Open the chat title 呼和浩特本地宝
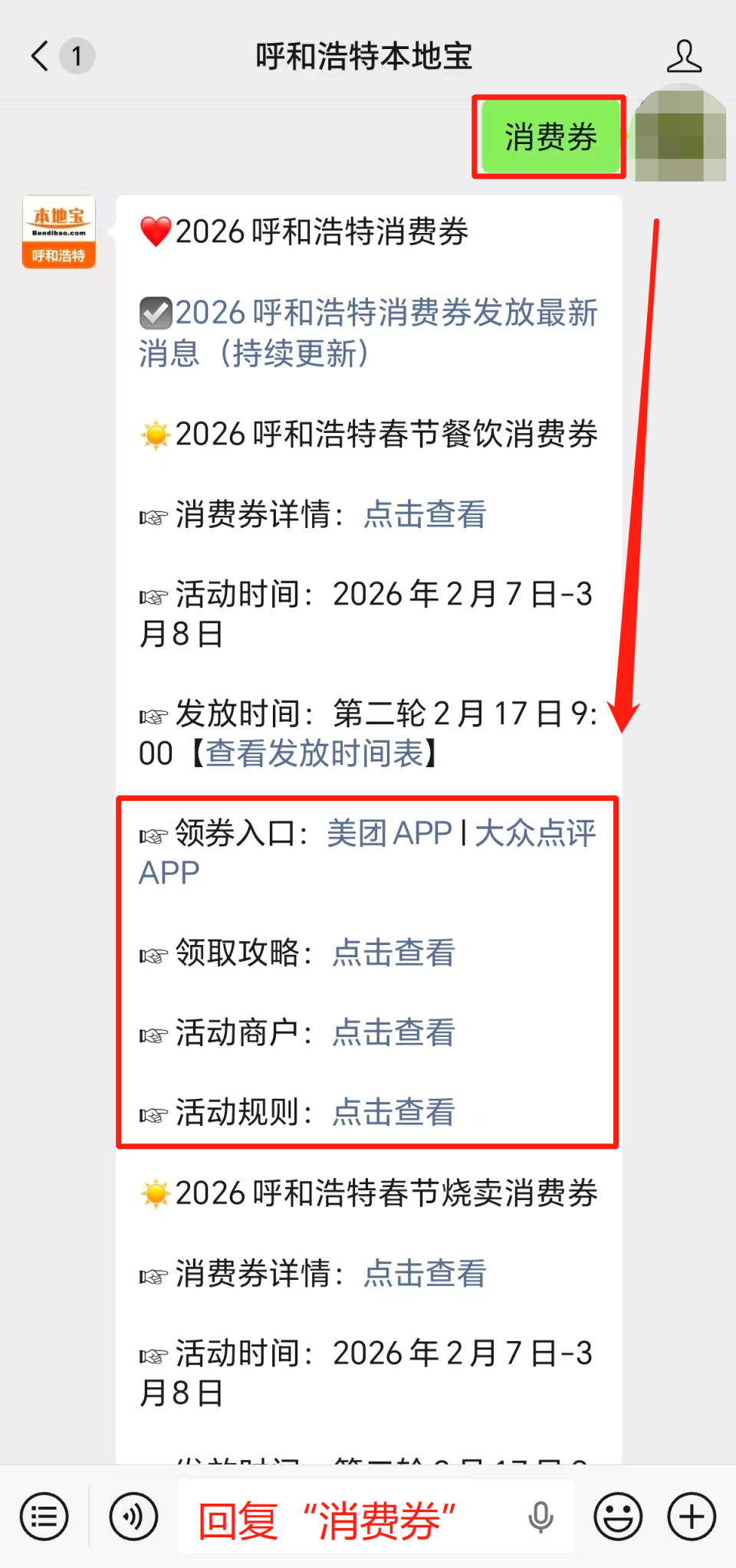Image resolution: width=736 pixels, height=1568 pixels. click(367, 56)
